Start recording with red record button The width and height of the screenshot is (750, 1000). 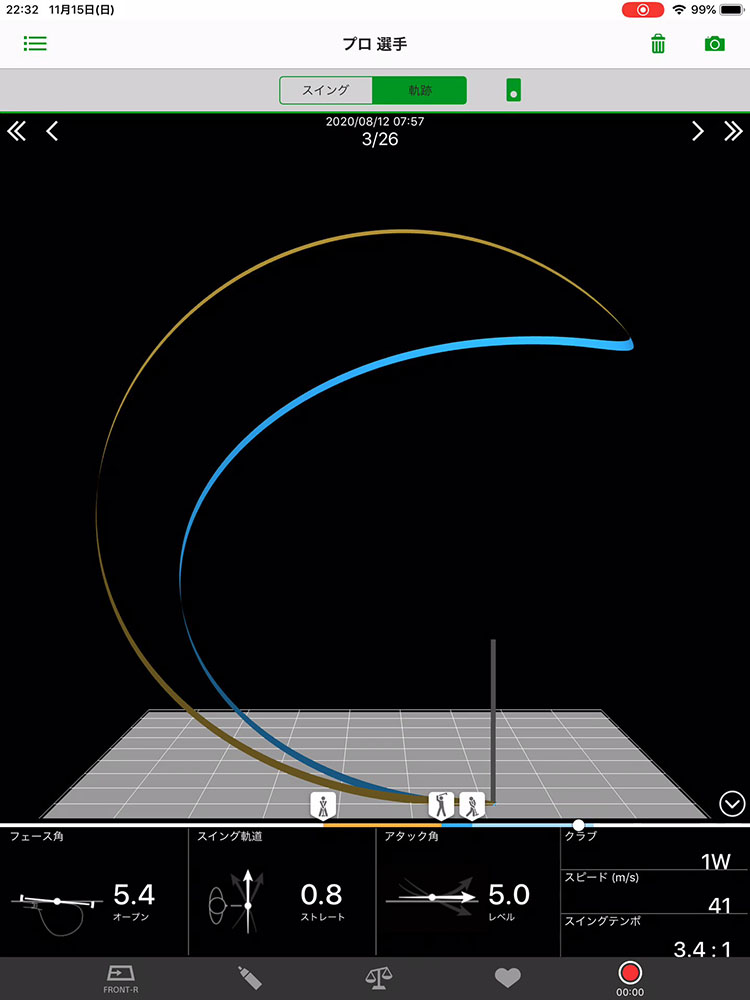pyautogui.click(x=630, y=973)
